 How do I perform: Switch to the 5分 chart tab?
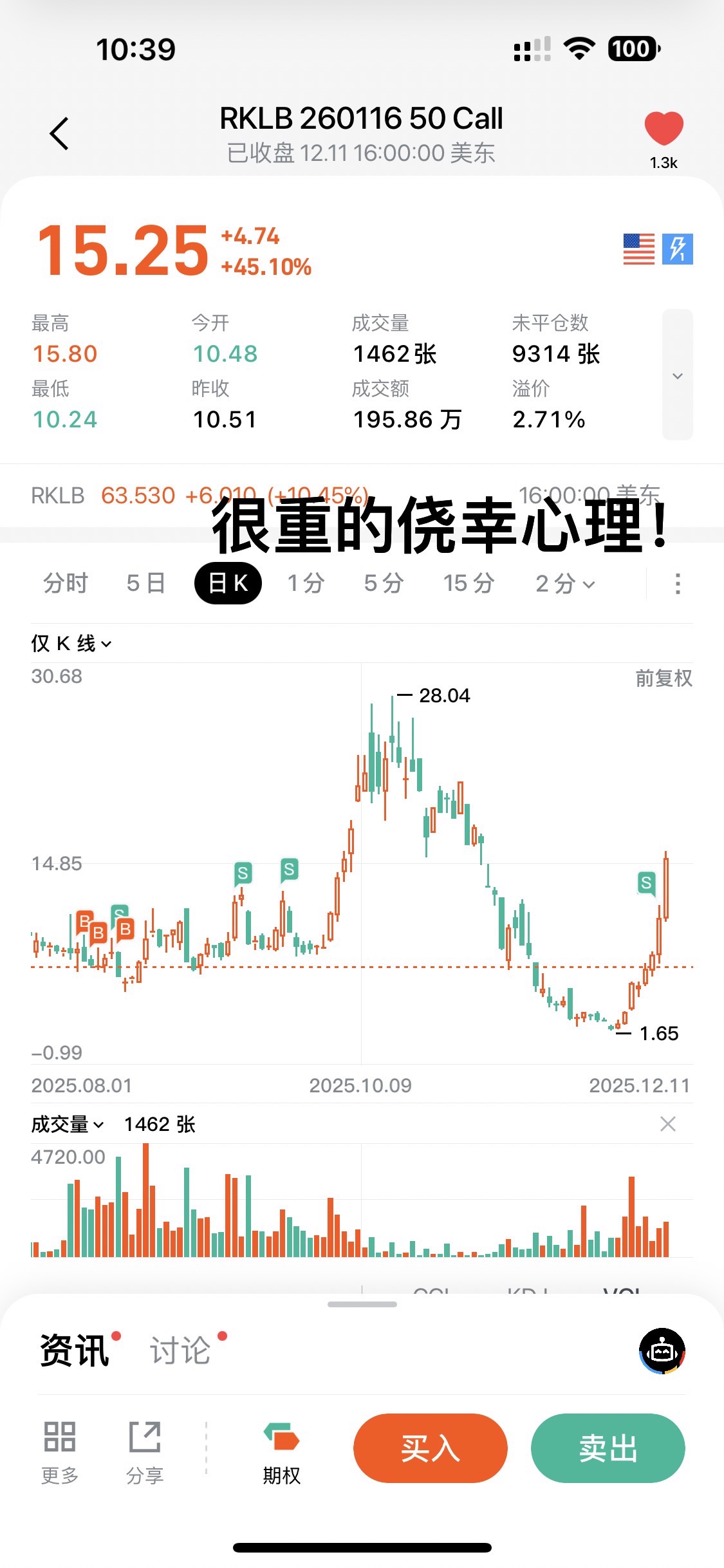pos(384,583)
